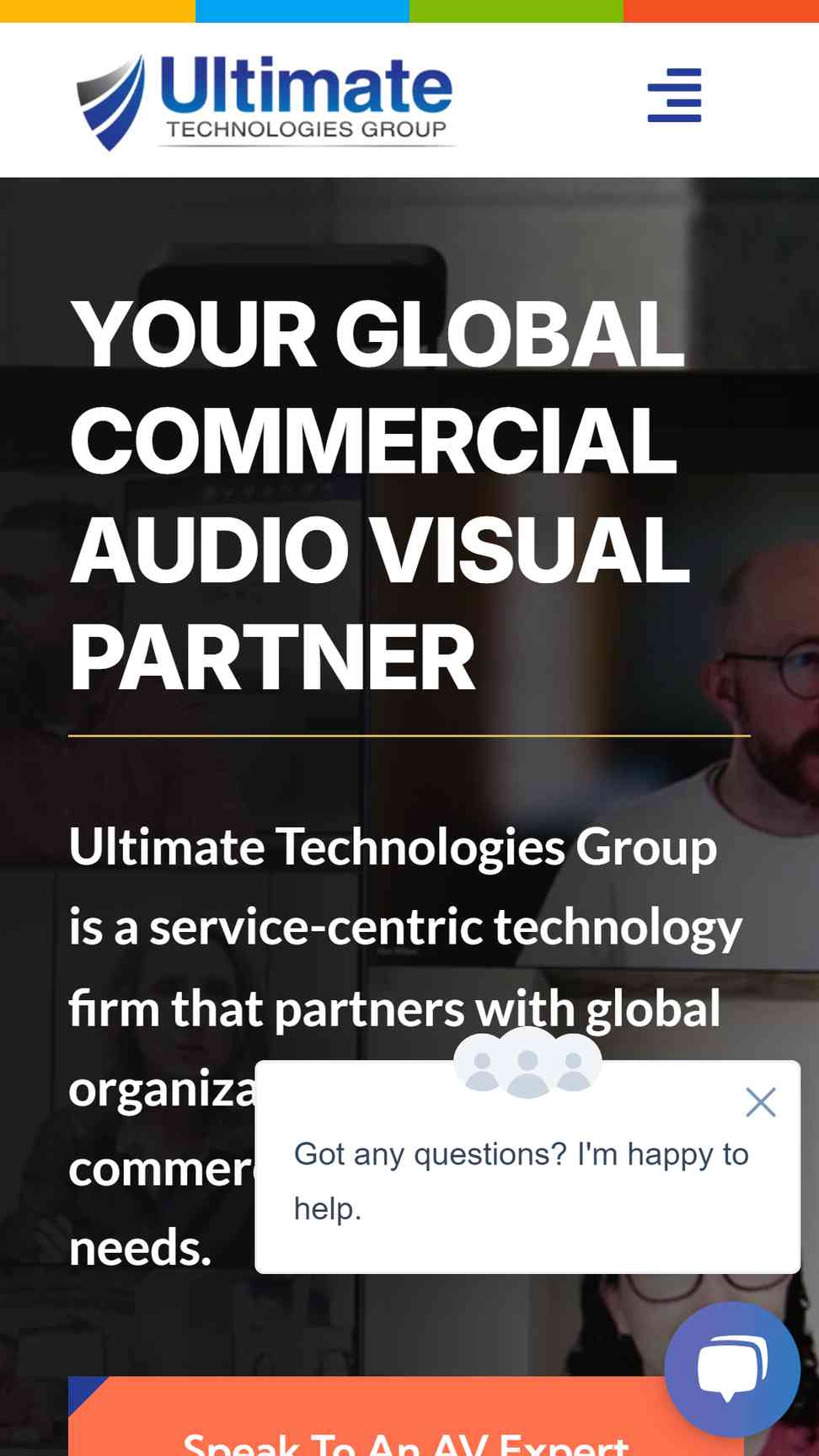Image resolution: width=819 pixels, height=1456 pixels.
Task: Open the "Got any questions?" chat message
Action: 521,1180
